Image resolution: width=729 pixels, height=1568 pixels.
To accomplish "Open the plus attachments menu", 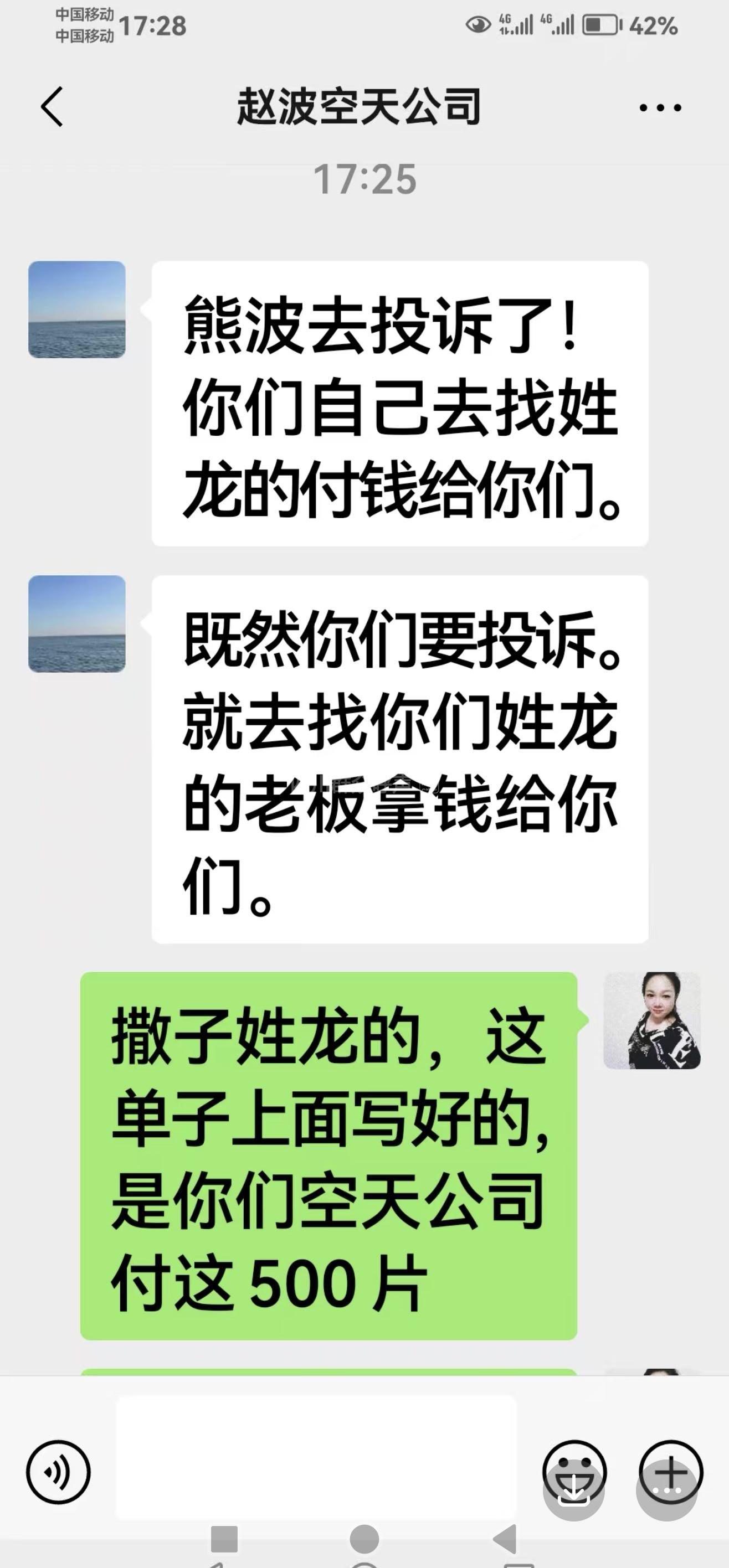I will coord(670,1473).
